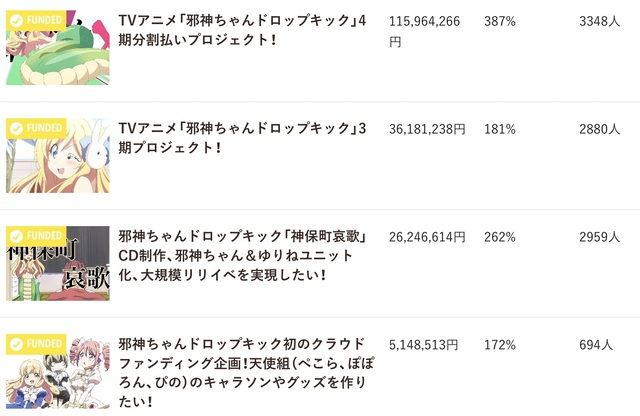The width and height of the screenshot is (640, 416).
Task: Open the 邪神ちゃんドロップキック 4期分割払いプロジェクト row
Action: point(238,30)
